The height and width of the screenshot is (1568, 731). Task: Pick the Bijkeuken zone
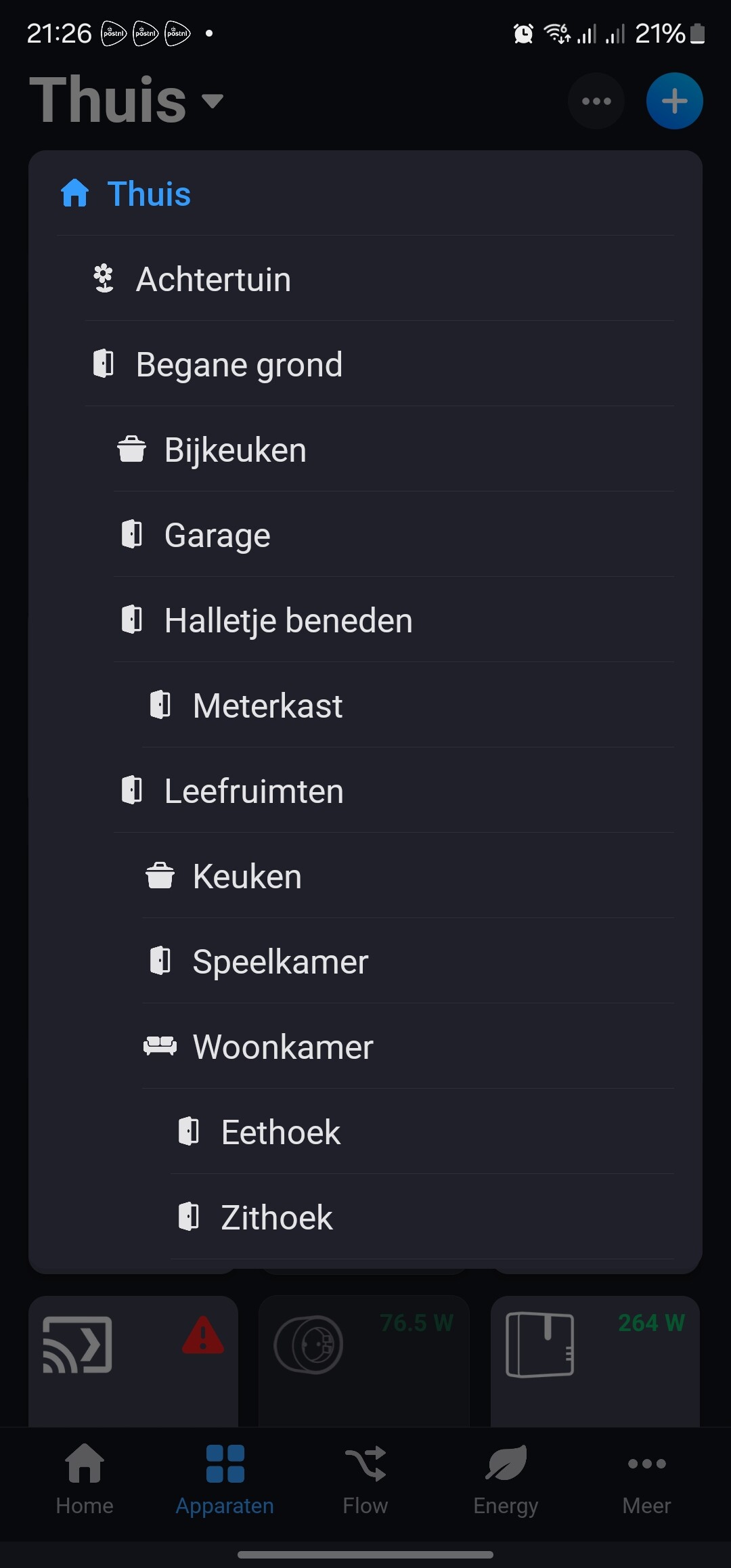click(x=235, y=450)
